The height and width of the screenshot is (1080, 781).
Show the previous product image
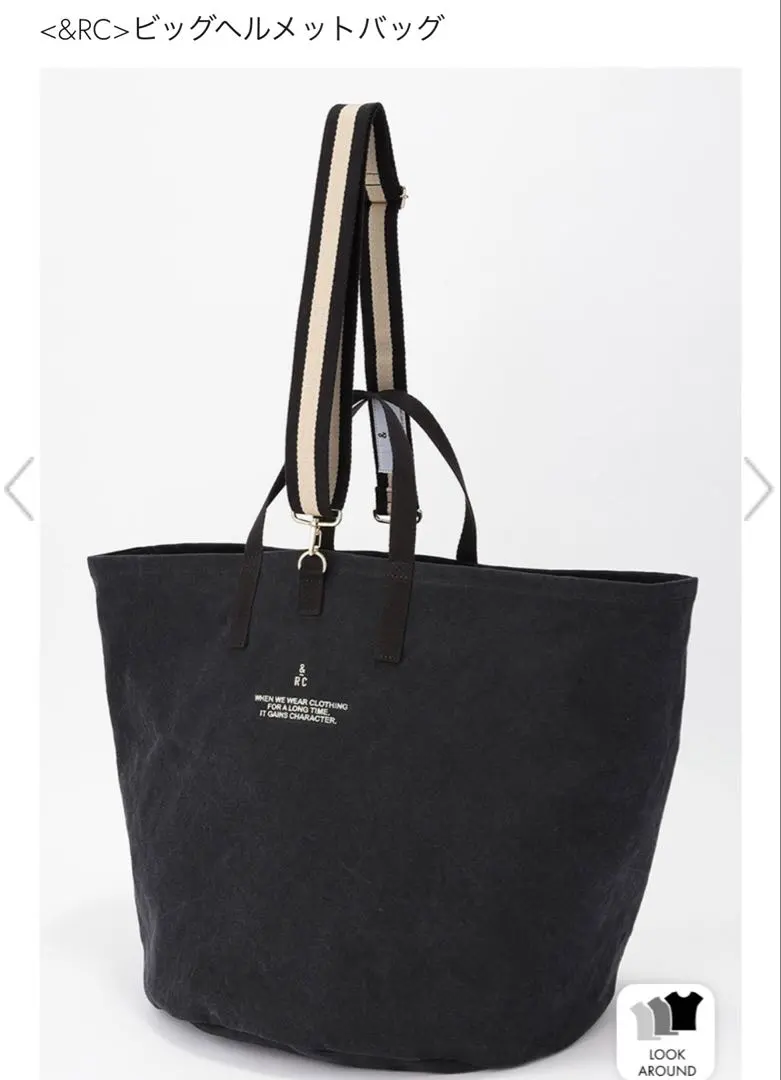click(x=19, y=489)
